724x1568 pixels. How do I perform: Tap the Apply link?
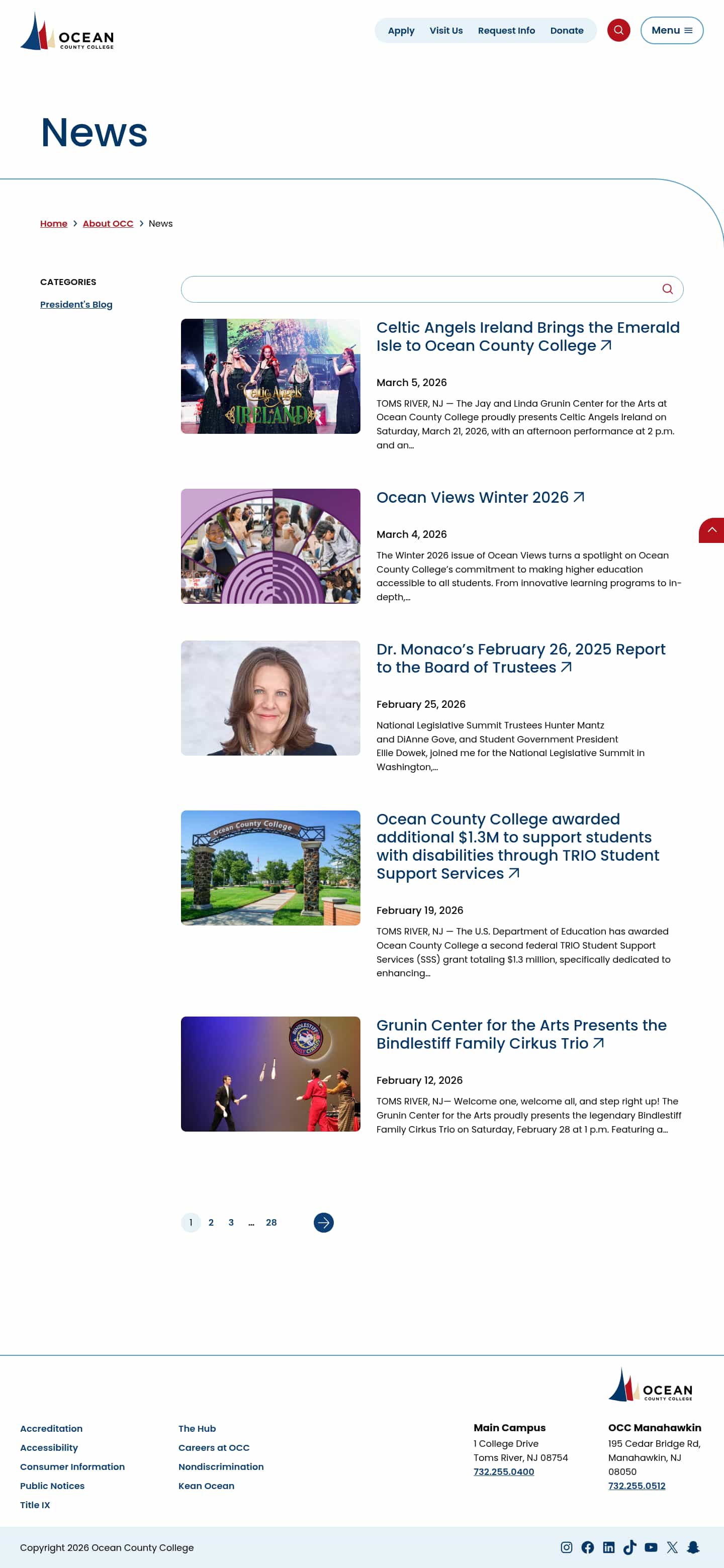[401, 31]
